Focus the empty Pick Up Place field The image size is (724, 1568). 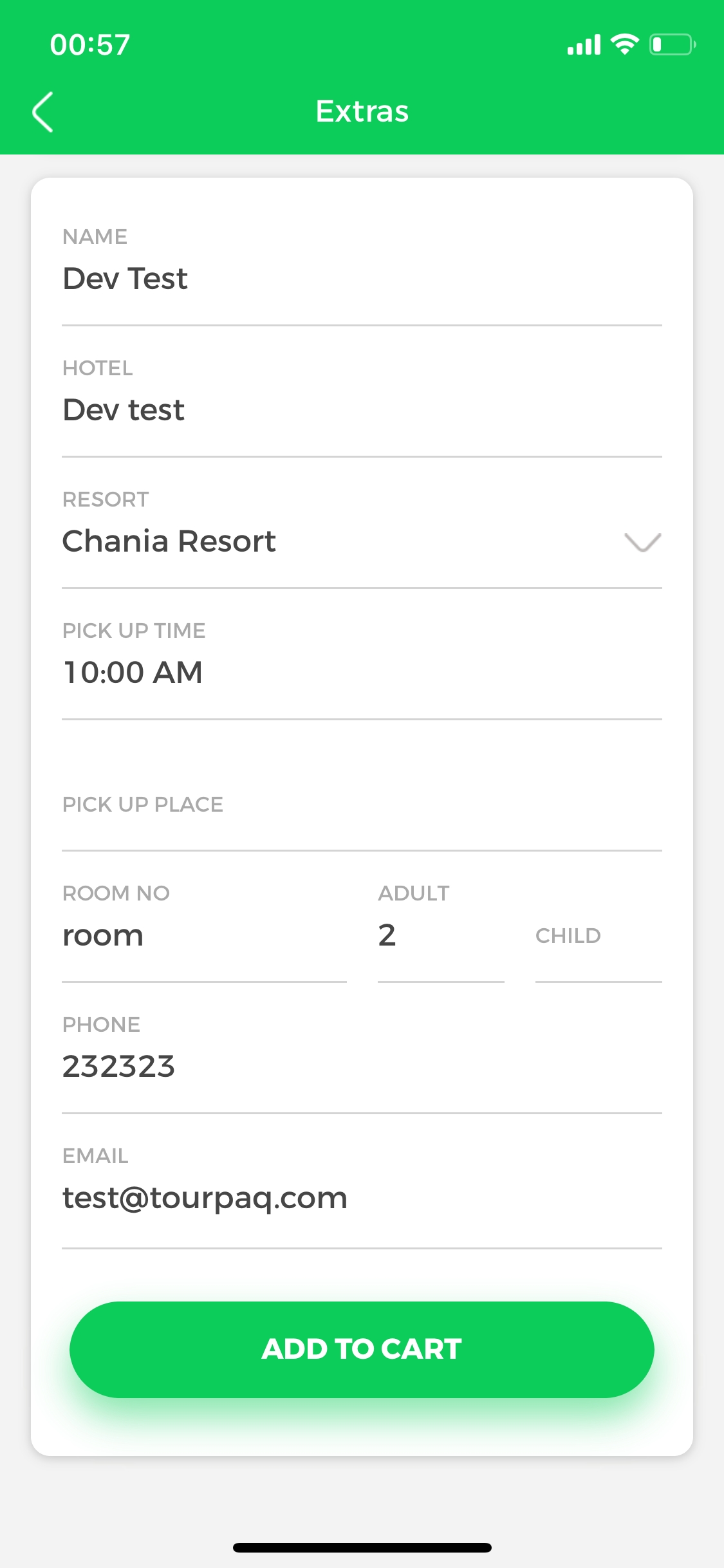(360, 806)
